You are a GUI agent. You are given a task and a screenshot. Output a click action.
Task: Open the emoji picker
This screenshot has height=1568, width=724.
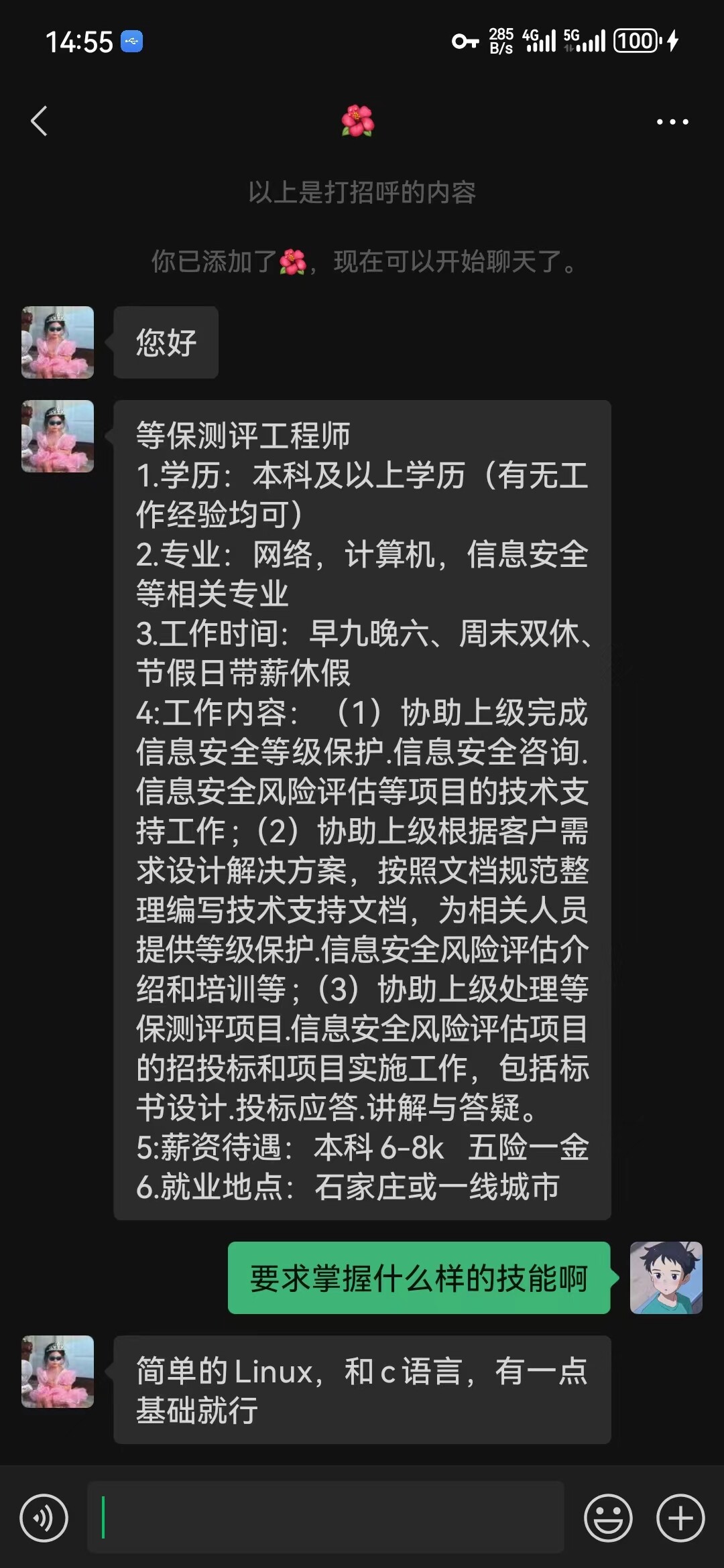pos(609,1518)
